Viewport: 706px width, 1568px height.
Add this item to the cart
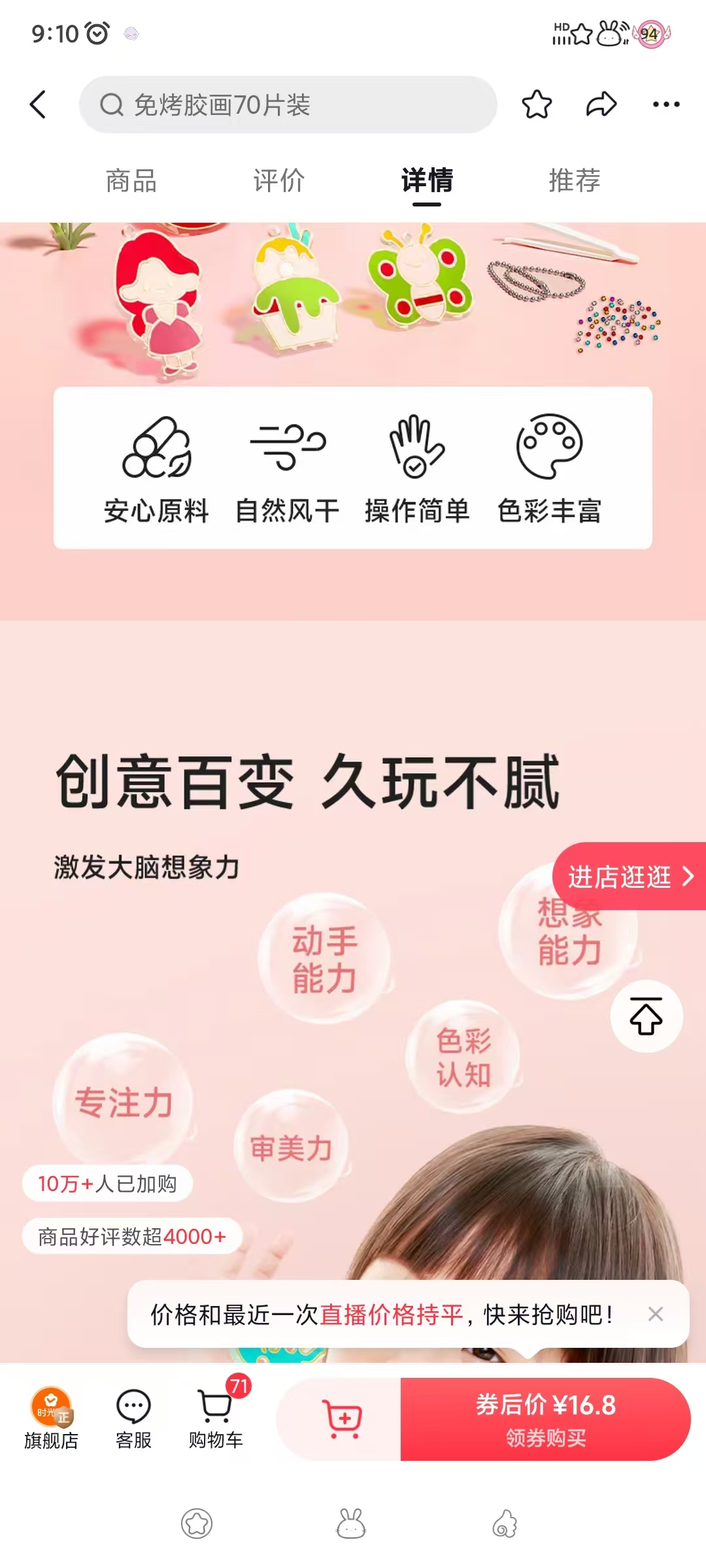coord(342,1418)
